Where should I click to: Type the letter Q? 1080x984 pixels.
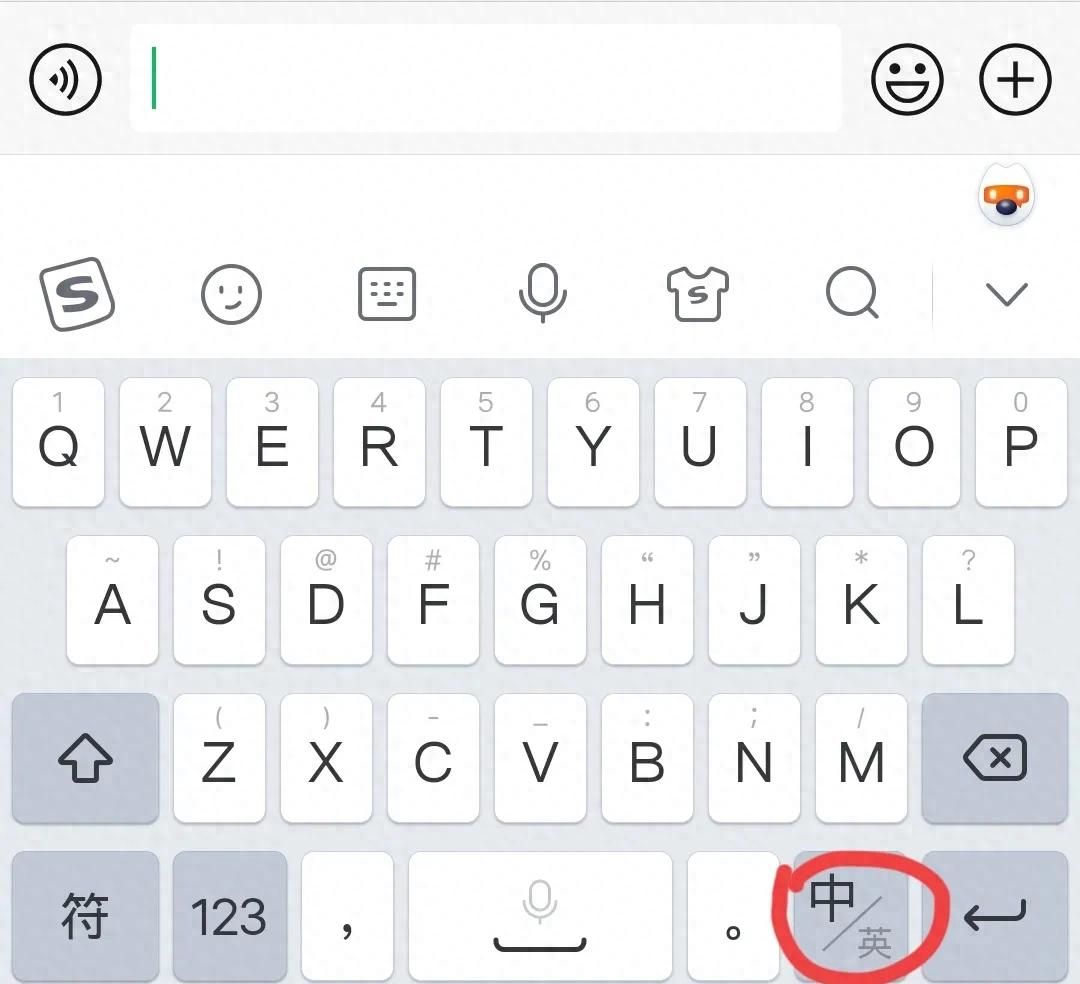[x=58, y=441]
